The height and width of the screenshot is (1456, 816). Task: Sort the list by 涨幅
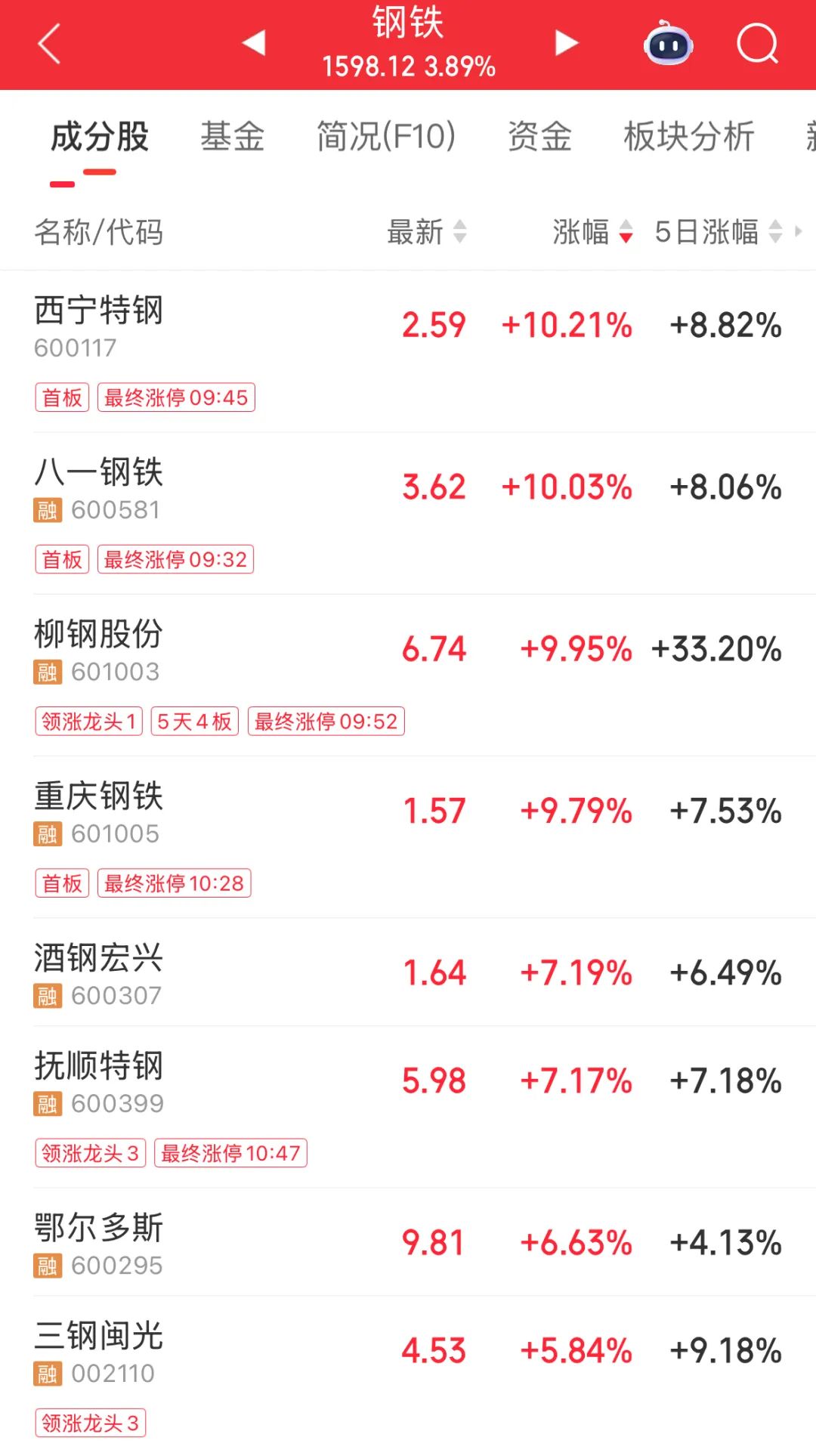[592, 232]
